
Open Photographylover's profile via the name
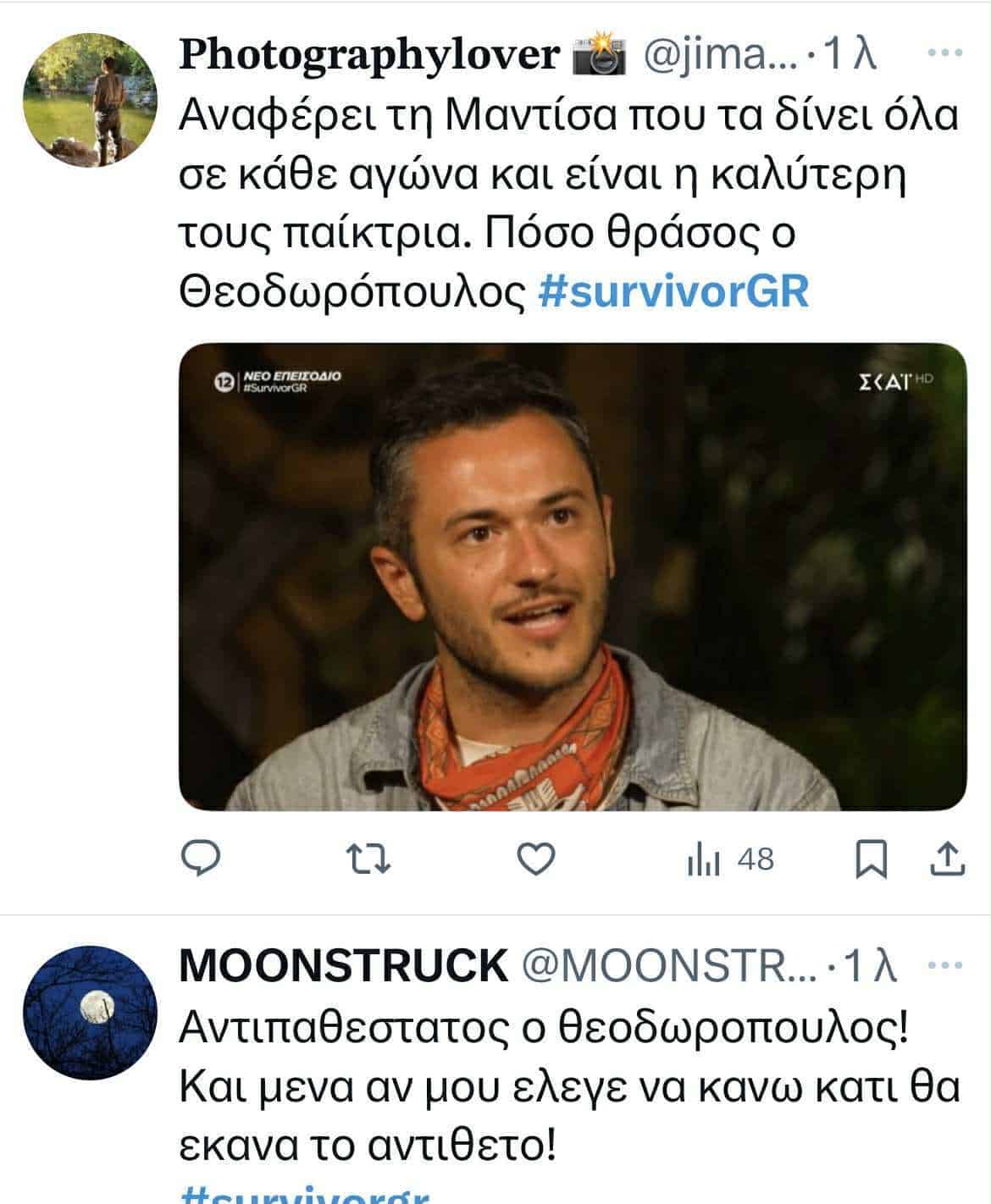tap(369, 56)
